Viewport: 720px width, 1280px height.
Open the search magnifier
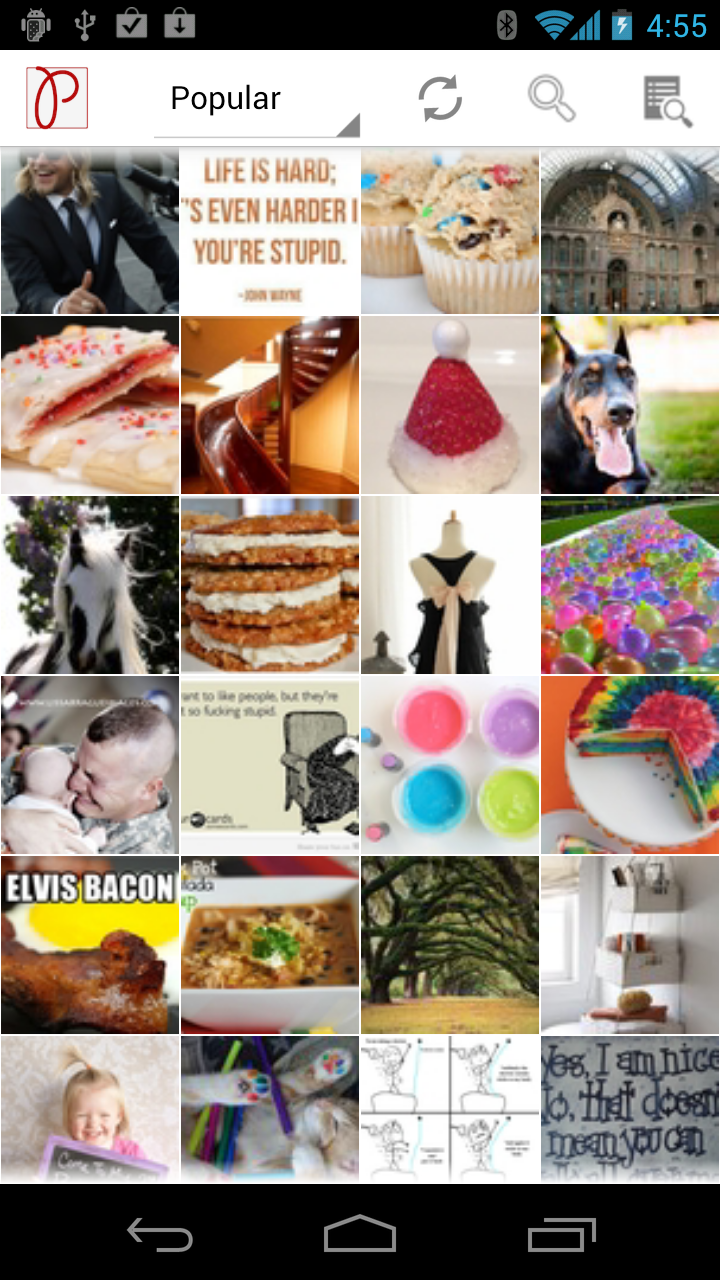[x=551, y=99]
